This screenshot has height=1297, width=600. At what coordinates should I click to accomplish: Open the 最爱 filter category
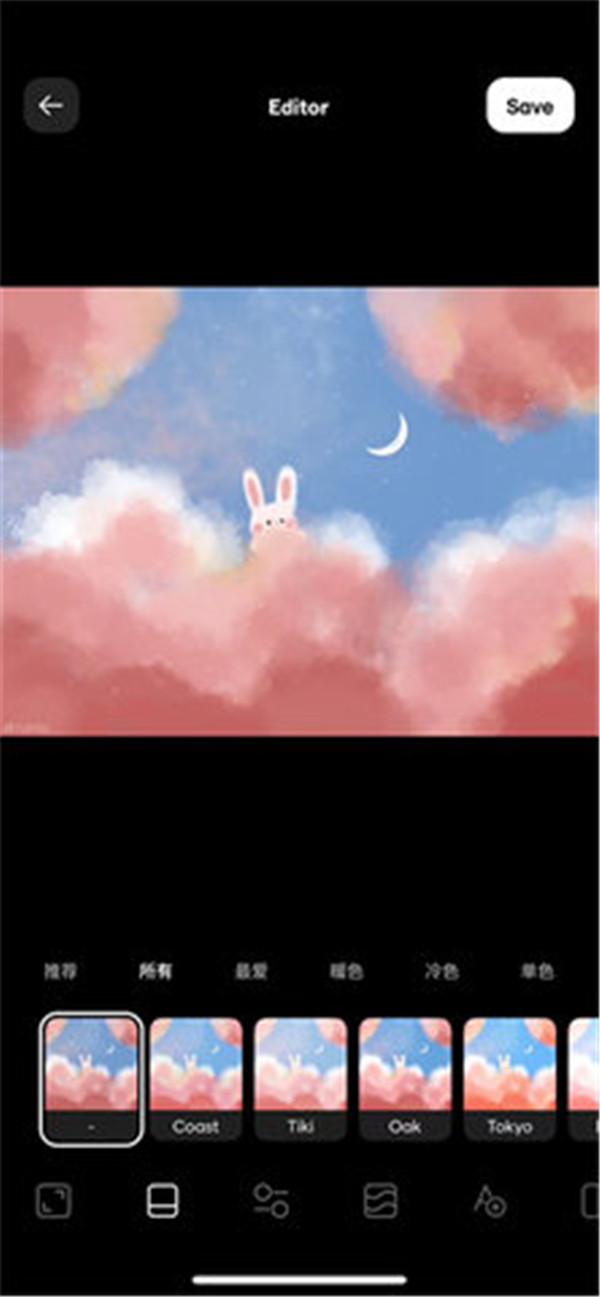(251, 971)
